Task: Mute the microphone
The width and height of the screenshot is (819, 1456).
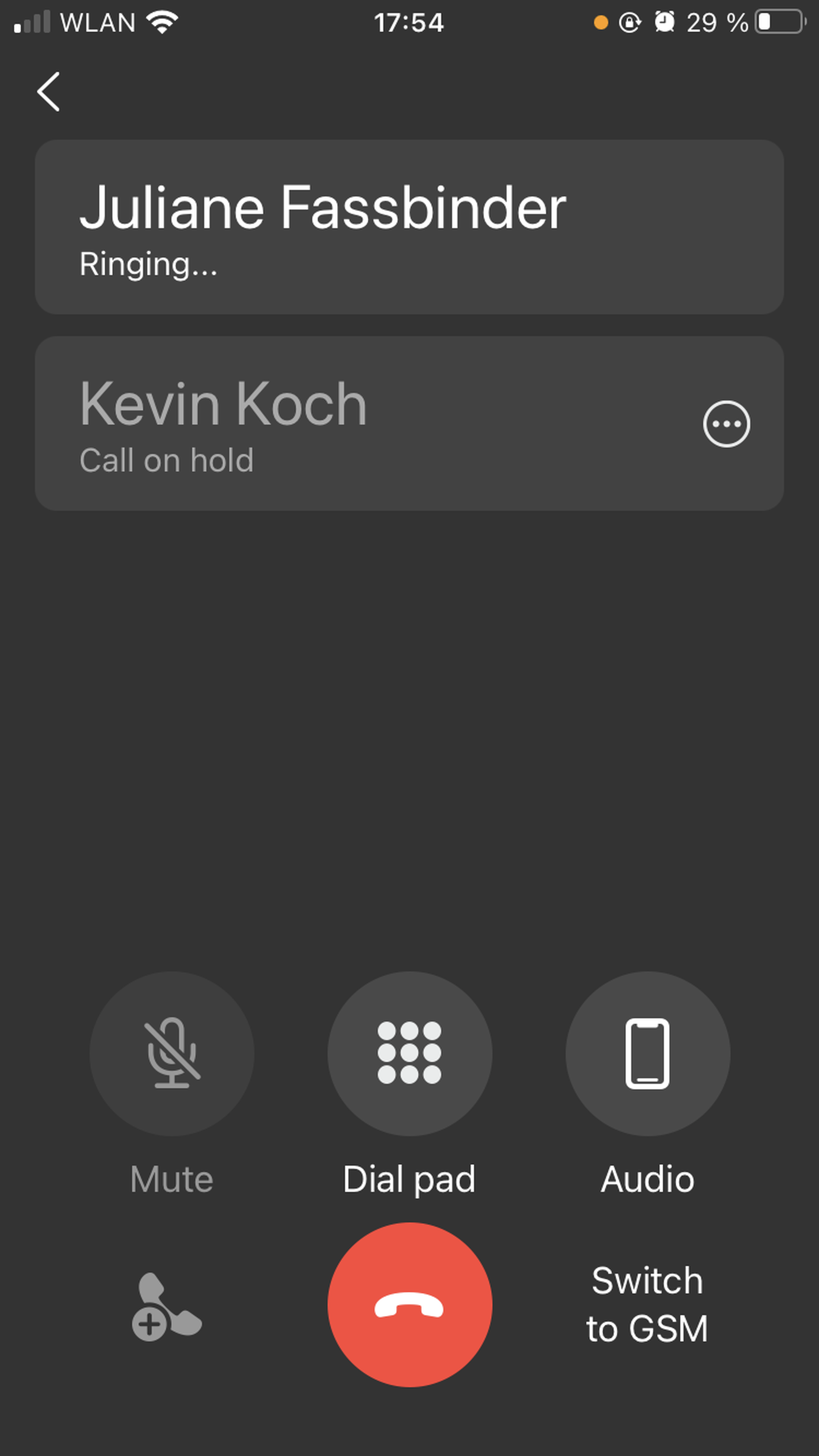Action: pos(172,1054)
